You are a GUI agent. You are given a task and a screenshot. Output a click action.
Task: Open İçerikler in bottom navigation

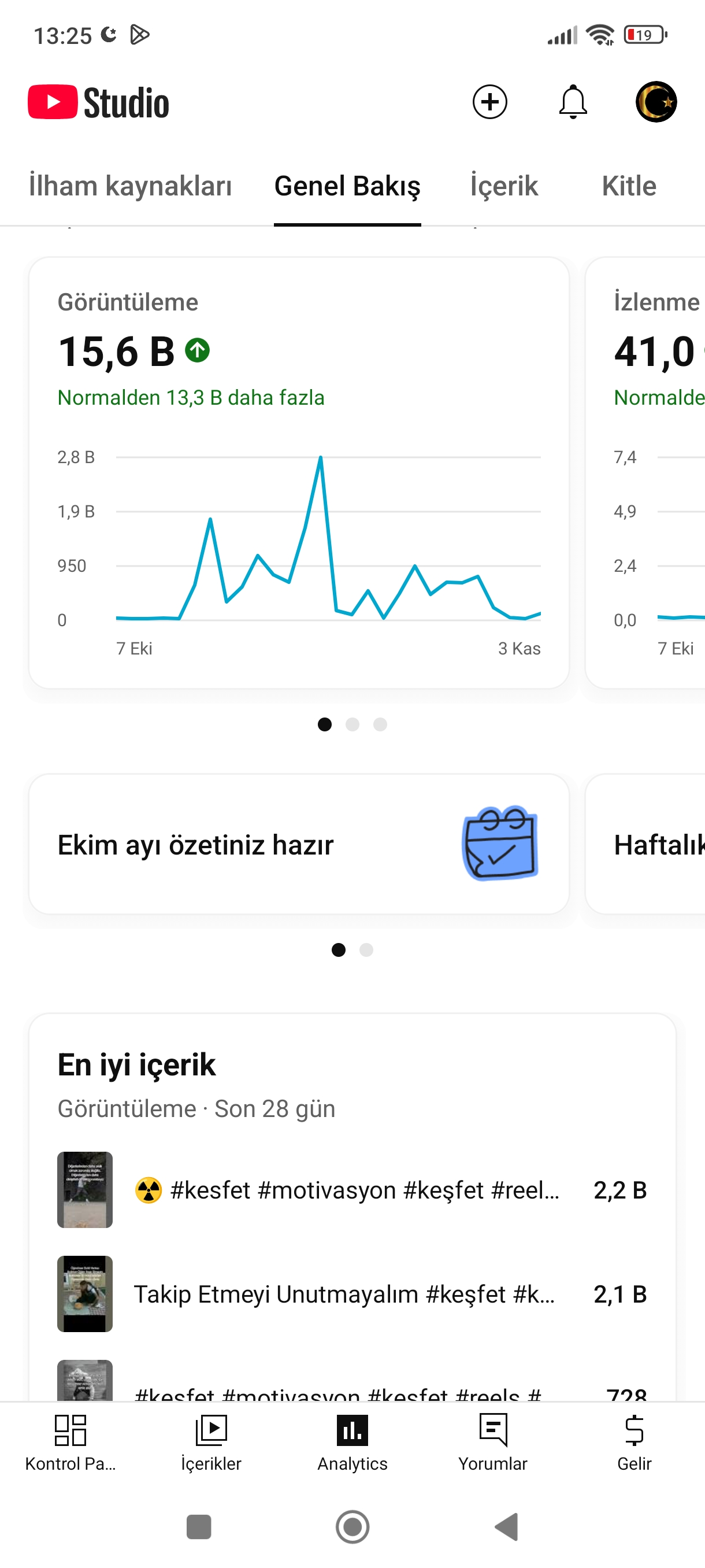point(211,1442)
